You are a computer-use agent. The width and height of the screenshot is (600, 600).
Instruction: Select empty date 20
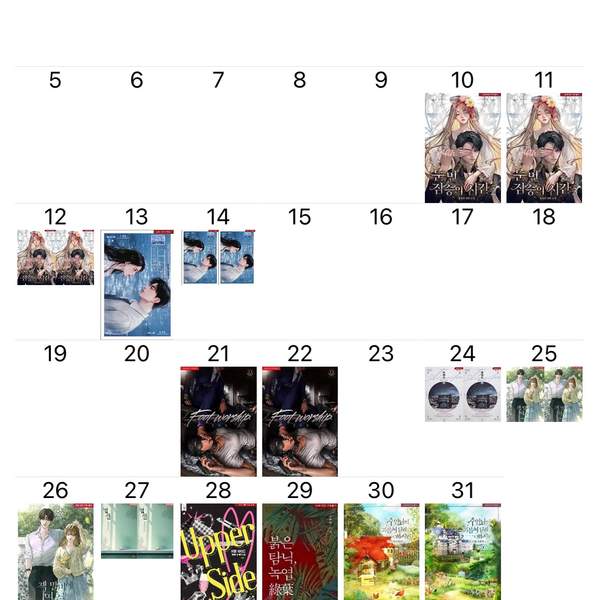pyautogui.click(x=136, y=353)
